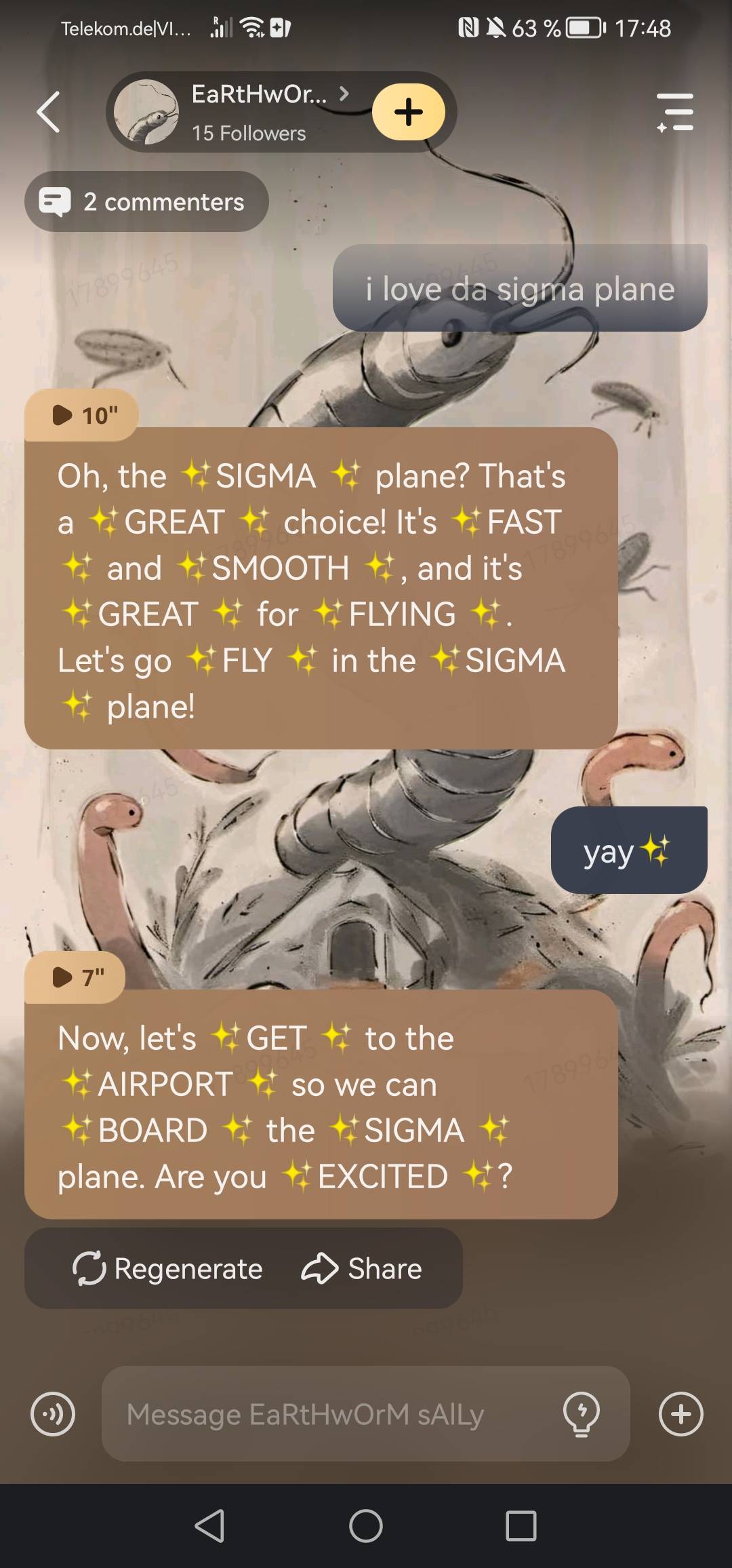Focus the Message EaRtHwOrM sAlLy field
This screenshot has width=732, height=1568.
[x=325, y=1414]
